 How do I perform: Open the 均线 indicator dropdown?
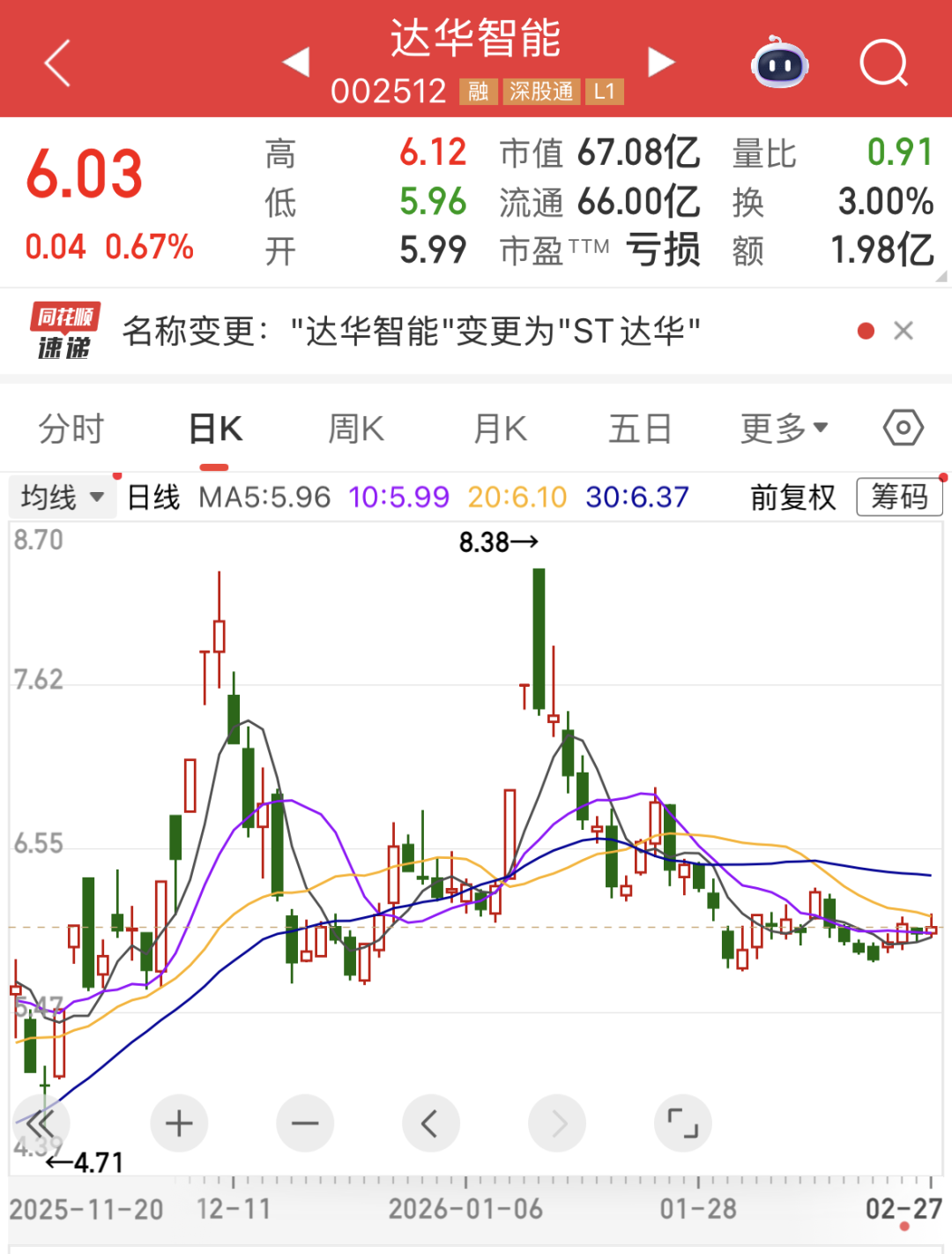coord(62,497)
